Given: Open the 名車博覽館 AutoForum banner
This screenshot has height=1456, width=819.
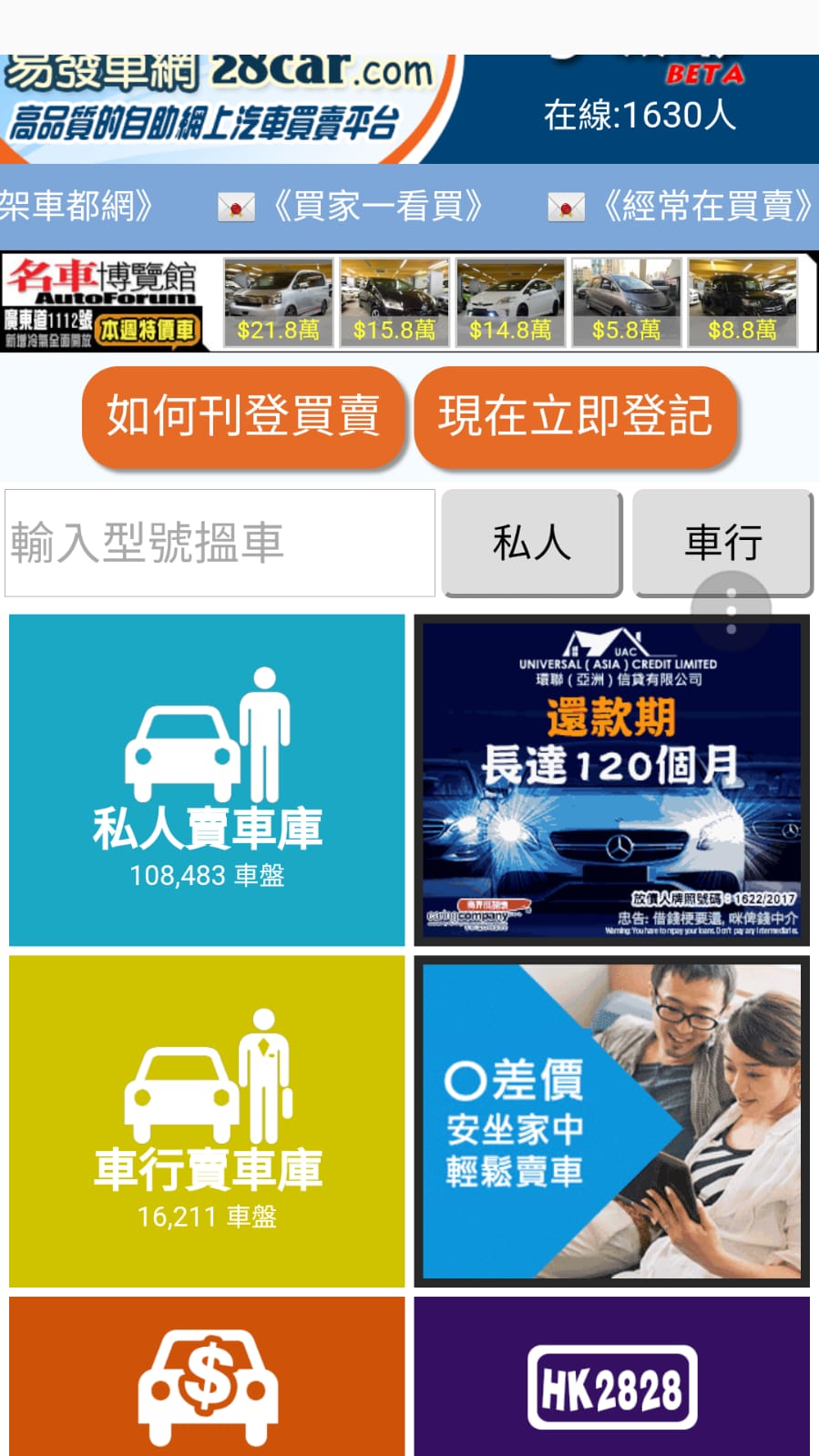Looking at the screenshot, I should [100, 303].
